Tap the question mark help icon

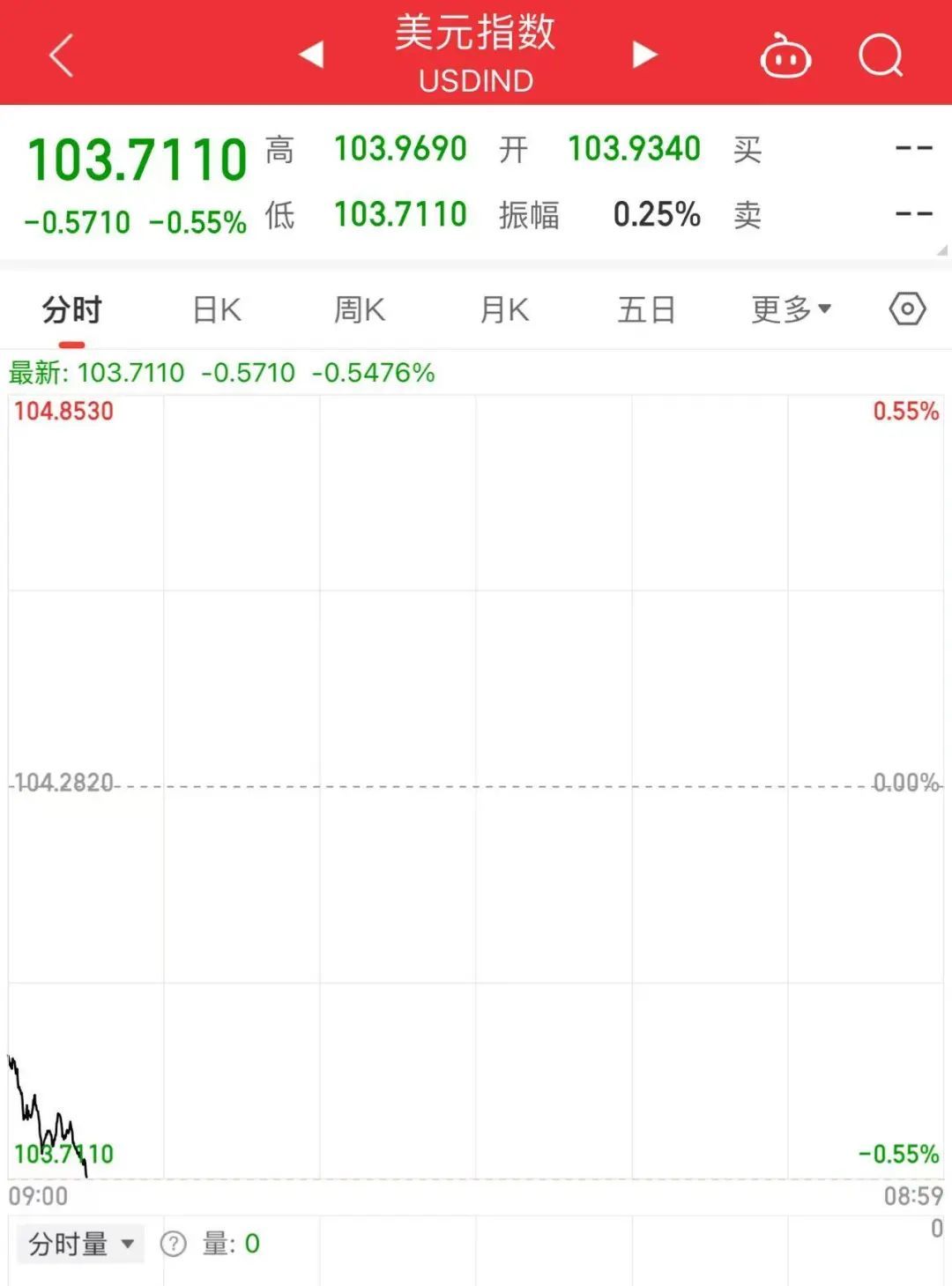point(174,1244)
